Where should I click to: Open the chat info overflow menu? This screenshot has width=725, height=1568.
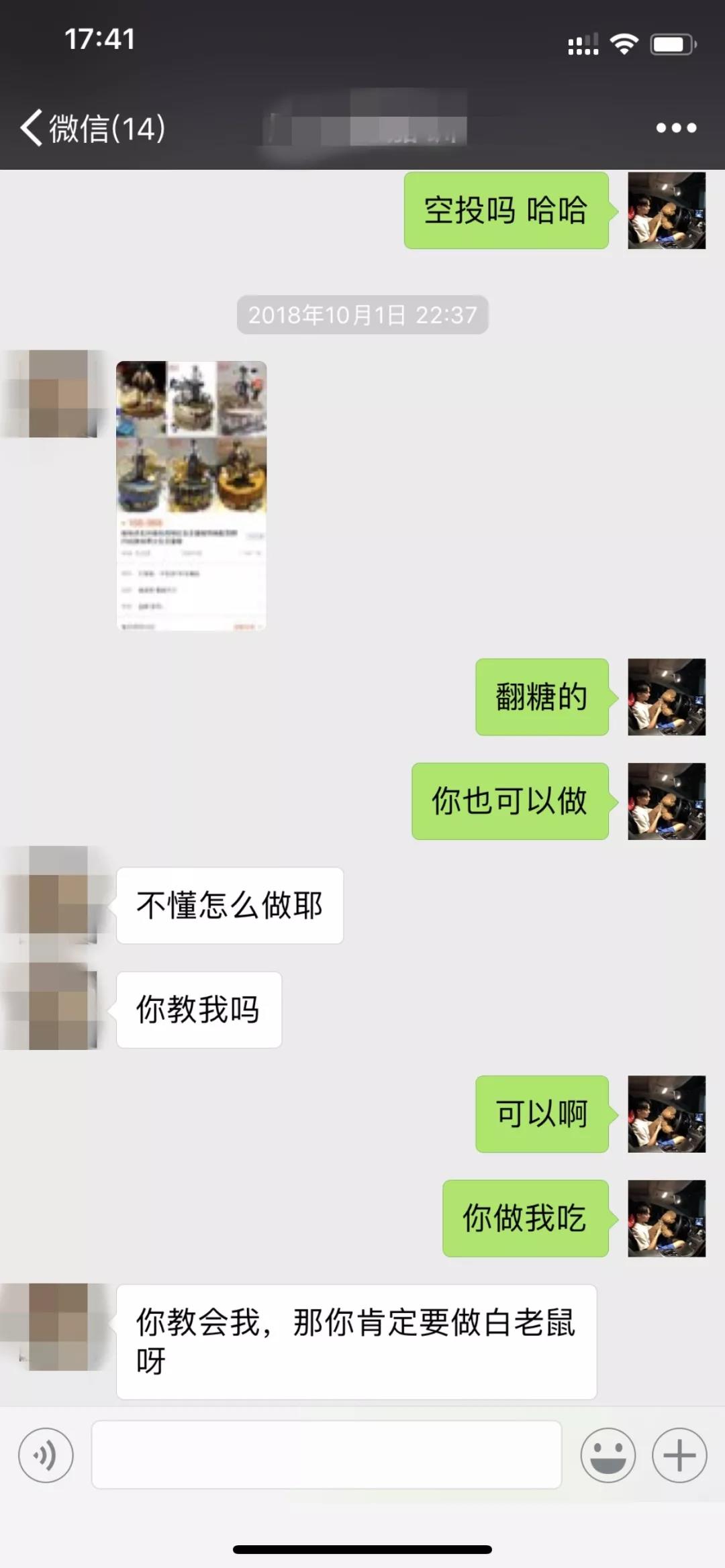pyautogui.click(x=675, y=127)
